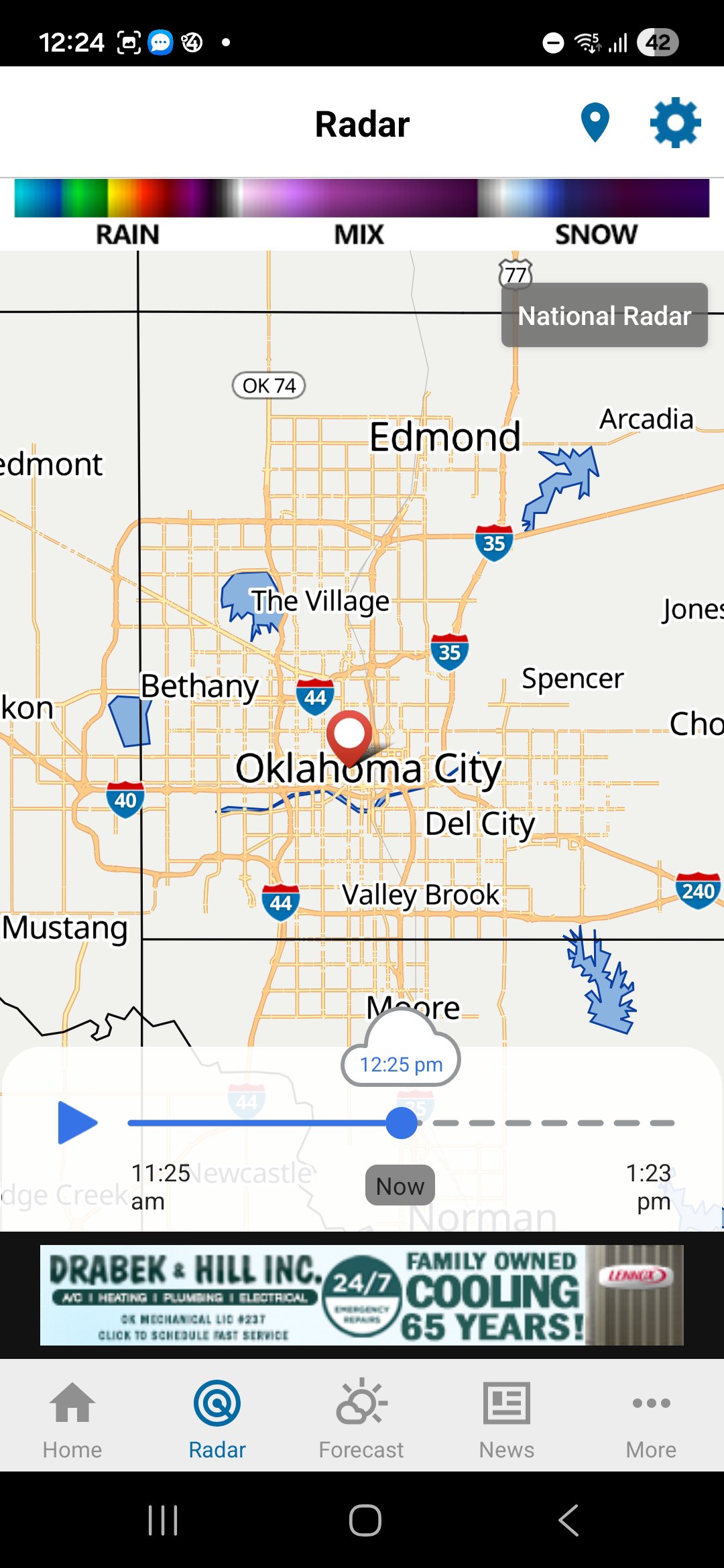This screenshot has height=1568, width=724.
Task: Open the location pin selector
Action: click(x=595, y=123)
